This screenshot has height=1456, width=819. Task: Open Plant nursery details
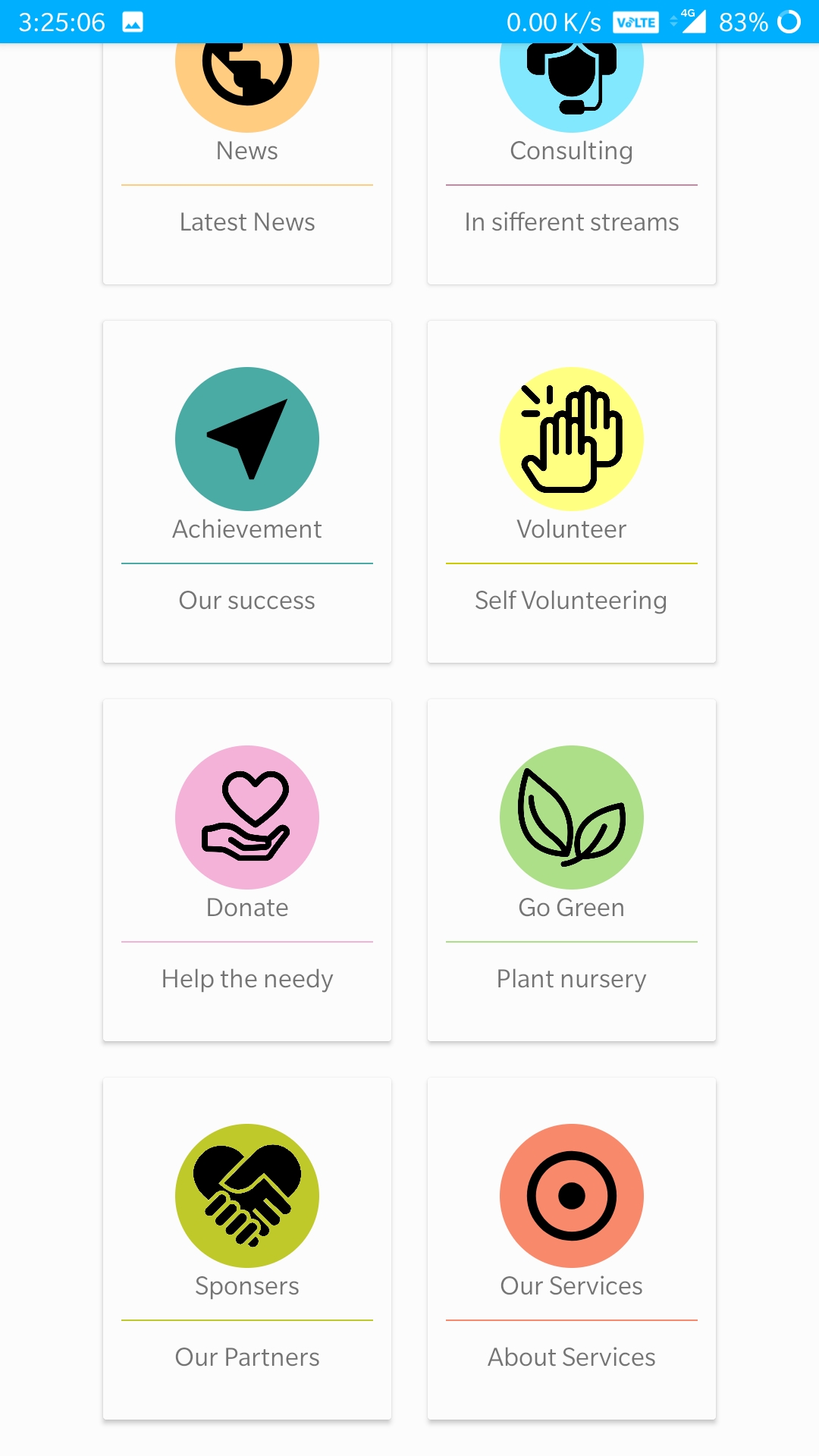(571, 978)
